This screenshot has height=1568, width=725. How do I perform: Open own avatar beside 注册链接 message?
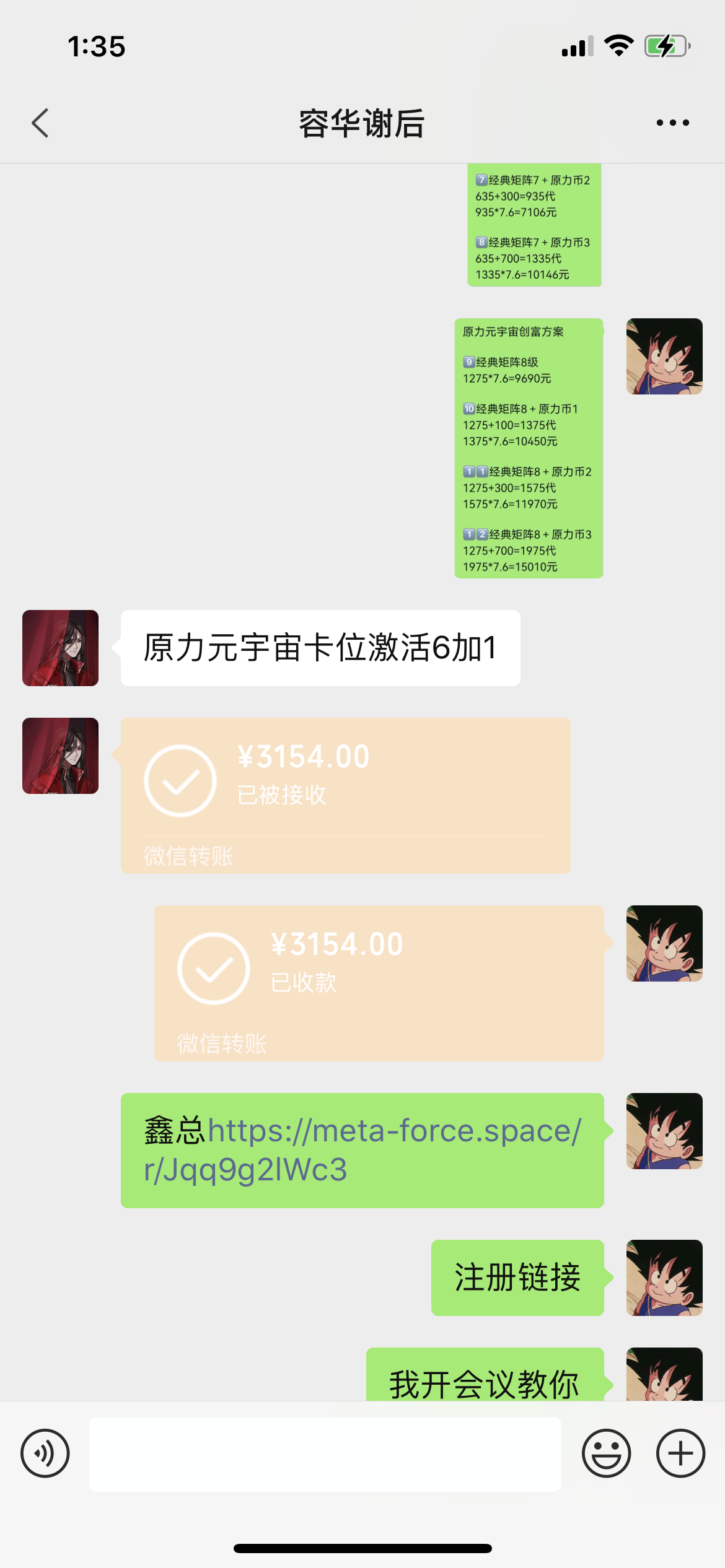[x=664, y=1278]
